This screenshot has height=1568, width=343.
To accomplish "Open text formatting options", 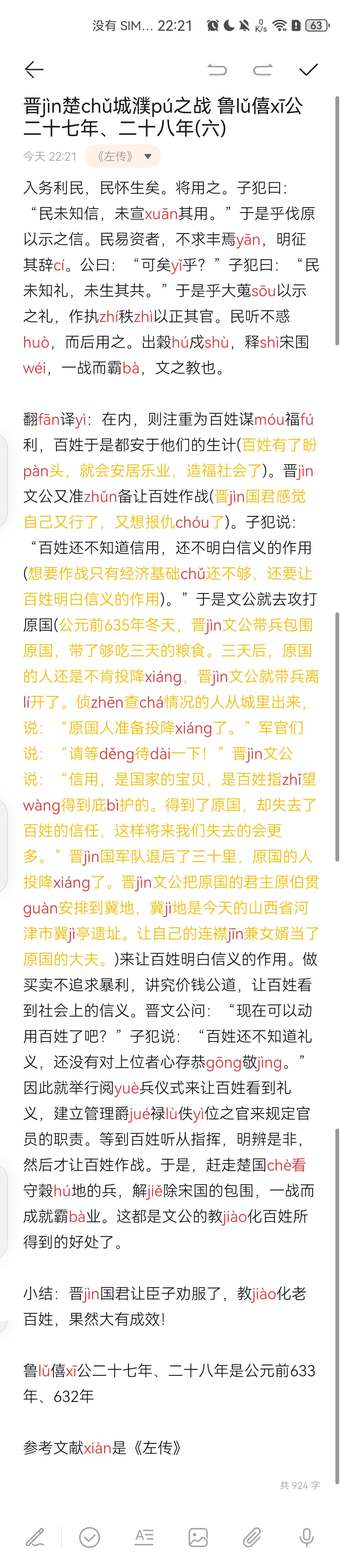I will [144, 1537].
